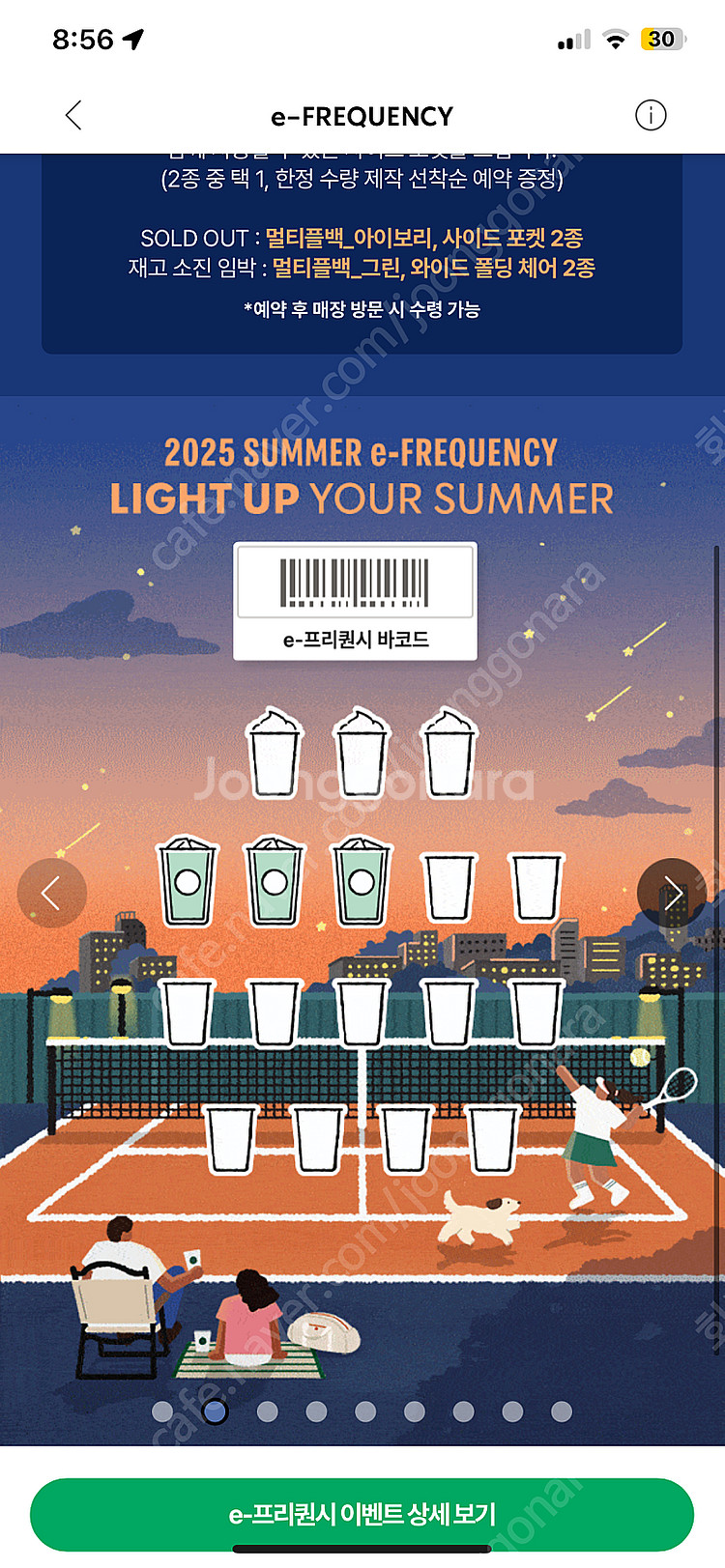Go back using the top-left arrow
Image resolution: width=725 pixels, height=1568 pixels.
pyautogui.click(x=73, y=116)
